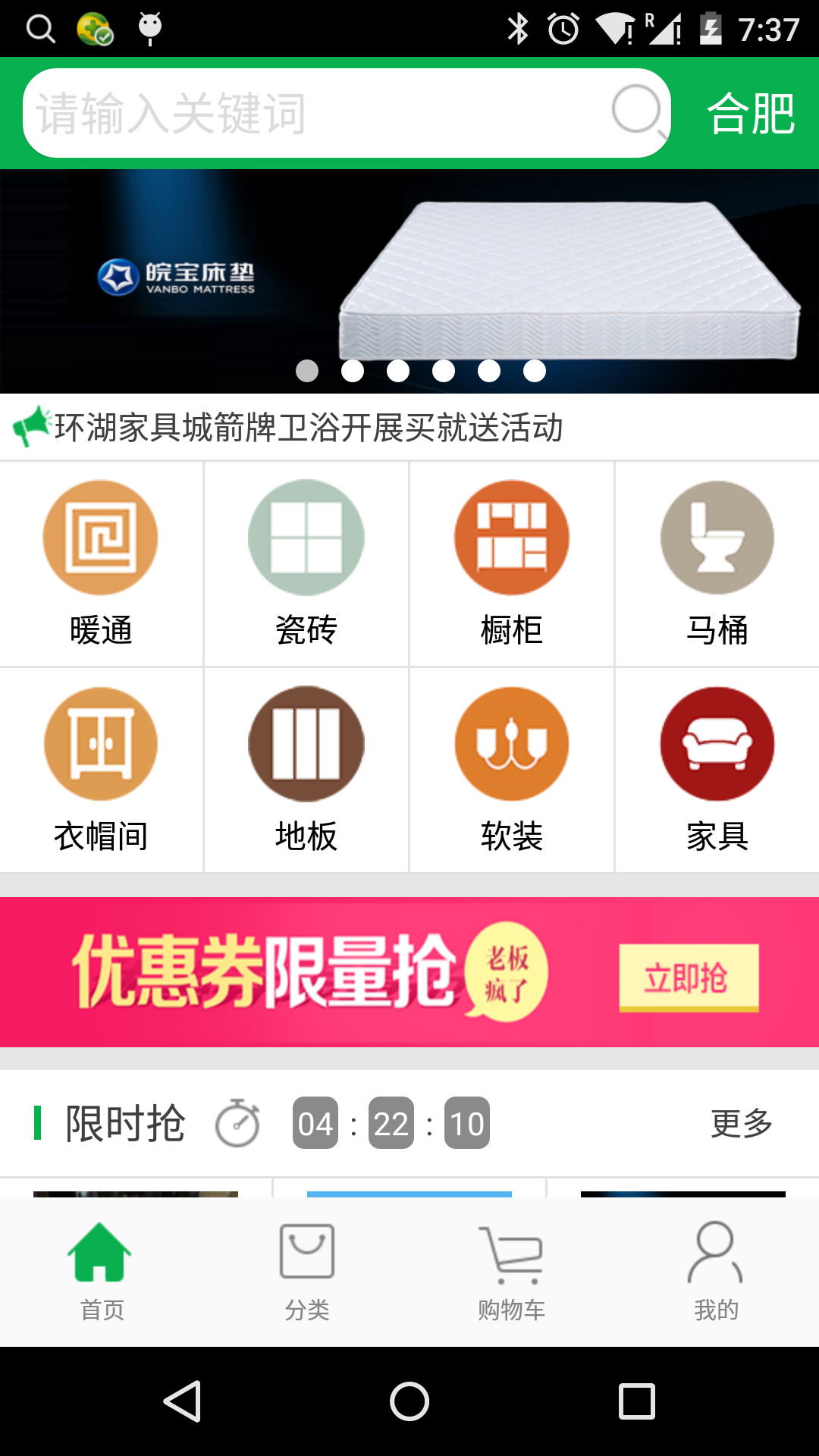Change the city from 合肥
This screenshot has height=1456, width=819.
pyautogui.click(x=750, y=114)
